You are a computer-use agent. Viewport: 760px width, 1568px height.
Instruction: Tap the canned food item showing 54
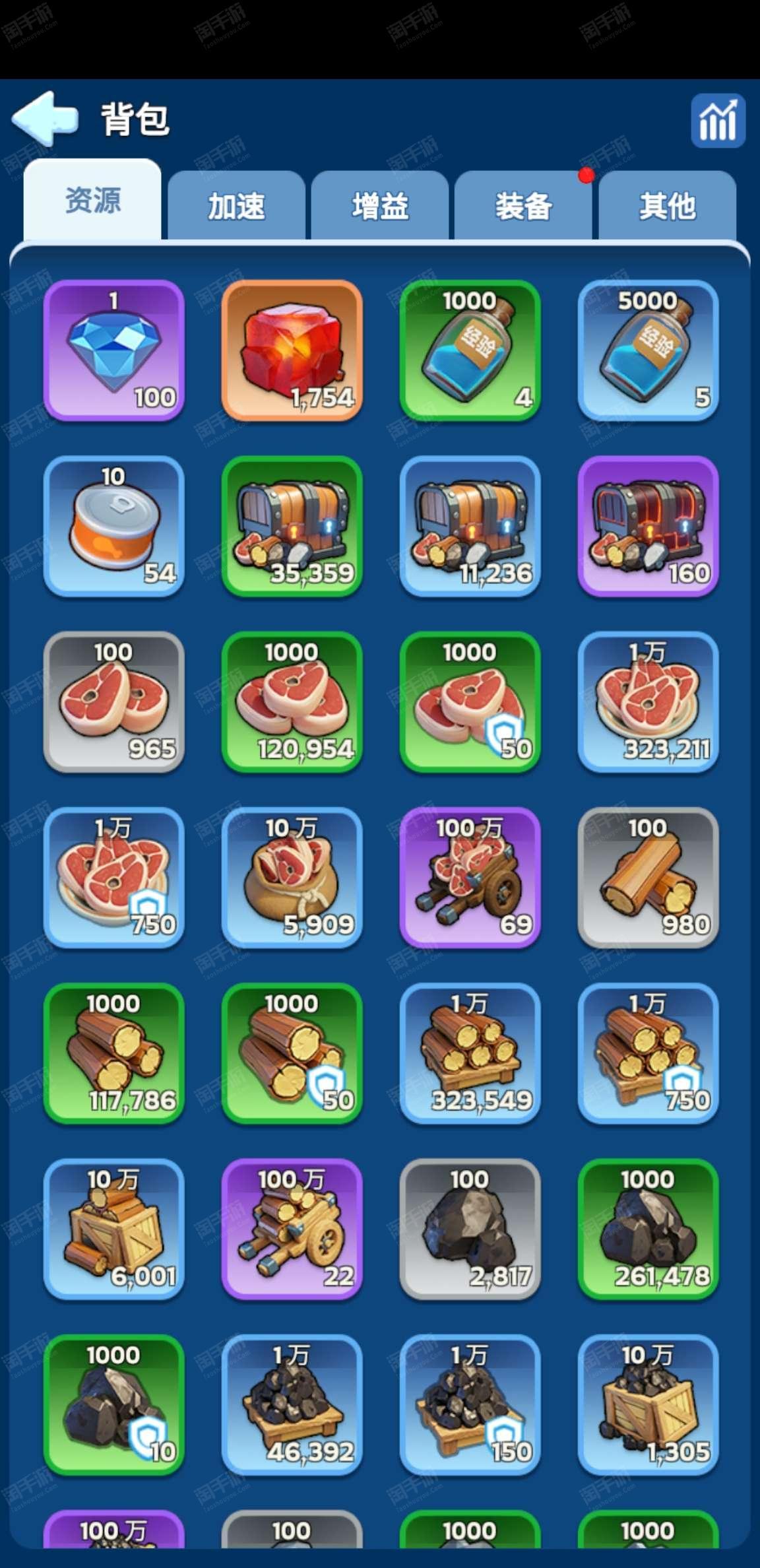point(113,526)
